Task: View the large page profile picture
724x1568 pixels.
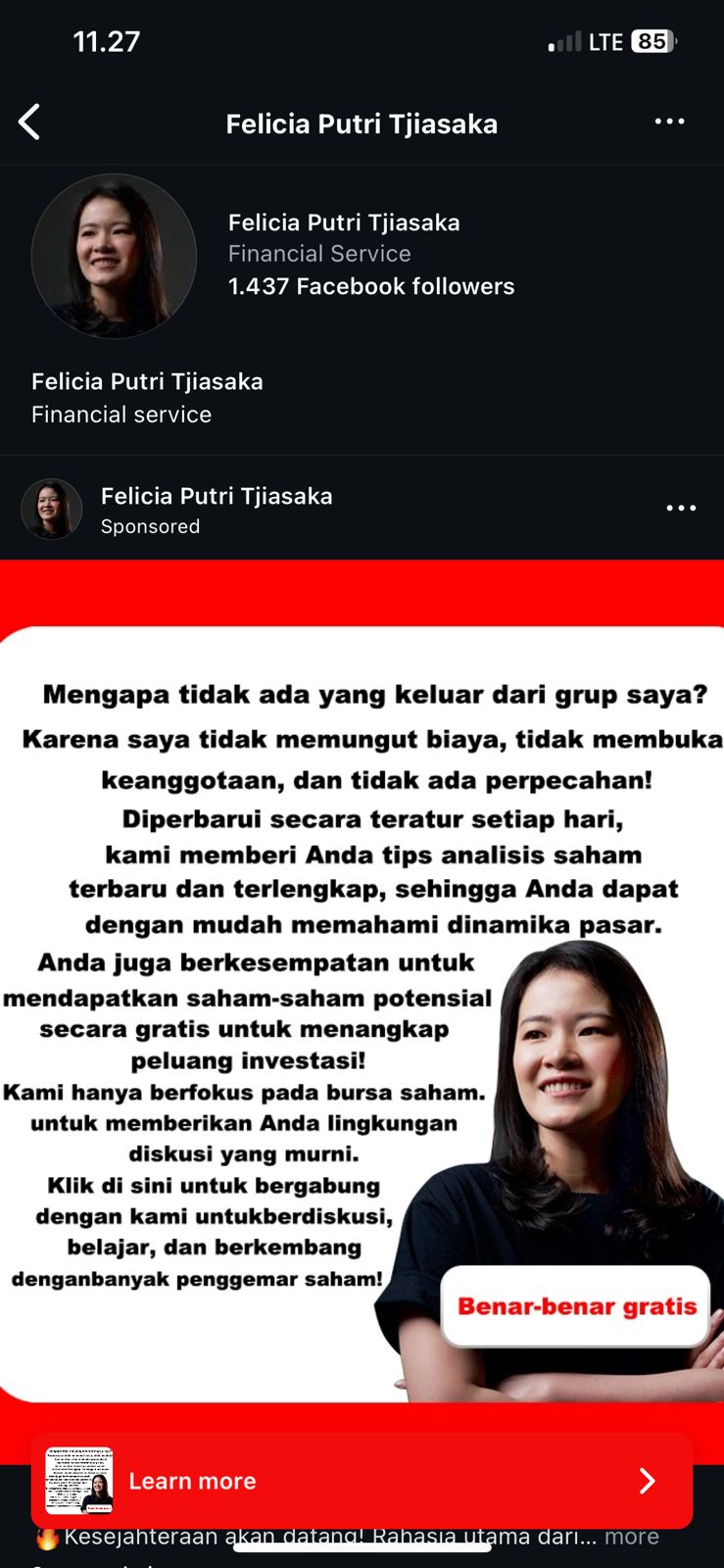Action: [x=114, y=256]
